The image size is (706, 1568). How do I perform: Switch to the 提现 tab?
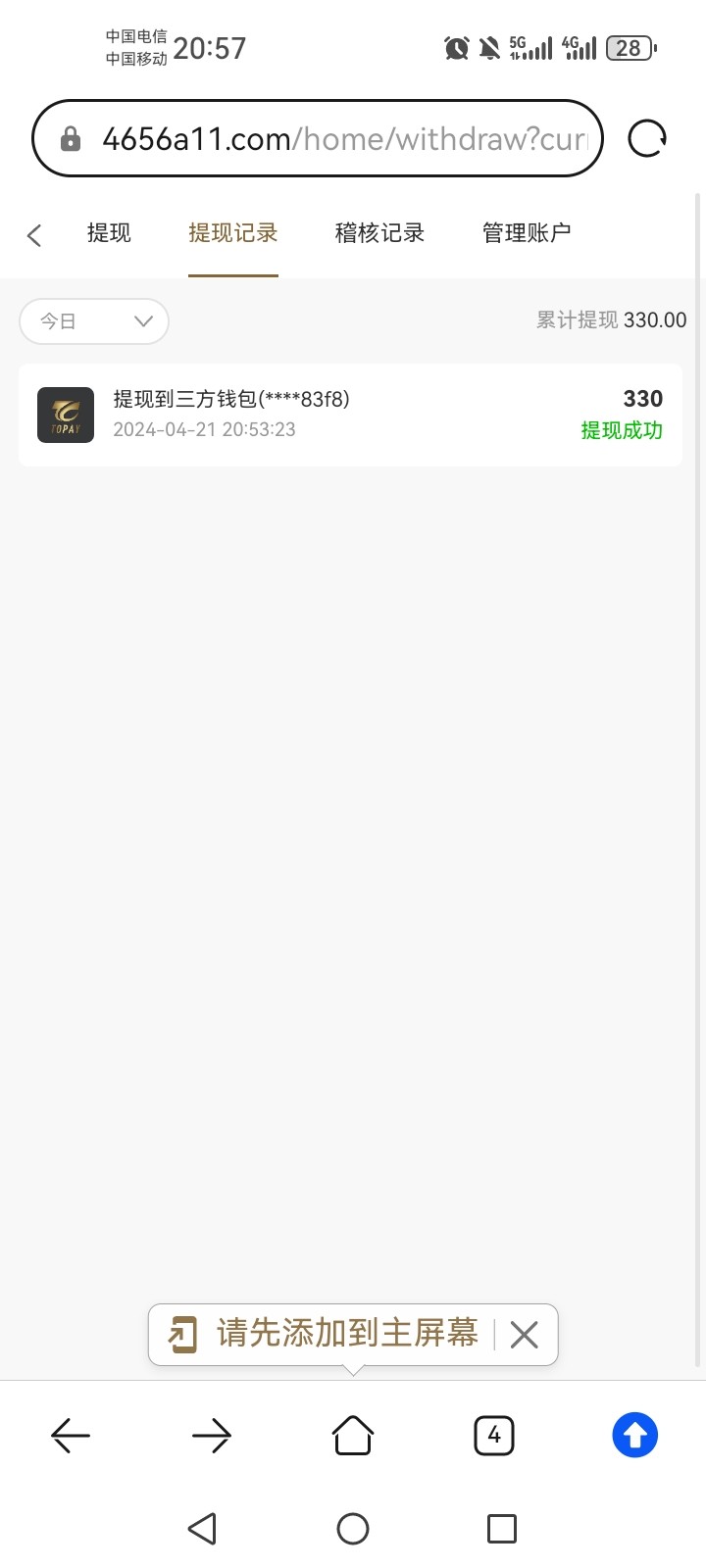pos(109,233)
